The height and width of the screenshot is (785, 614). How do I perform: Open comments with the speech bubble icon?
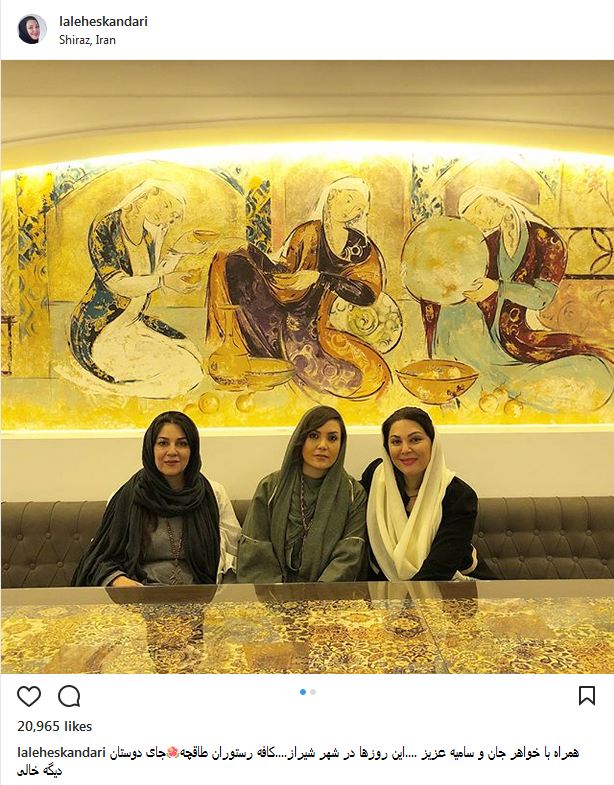(x=69, y=696)
